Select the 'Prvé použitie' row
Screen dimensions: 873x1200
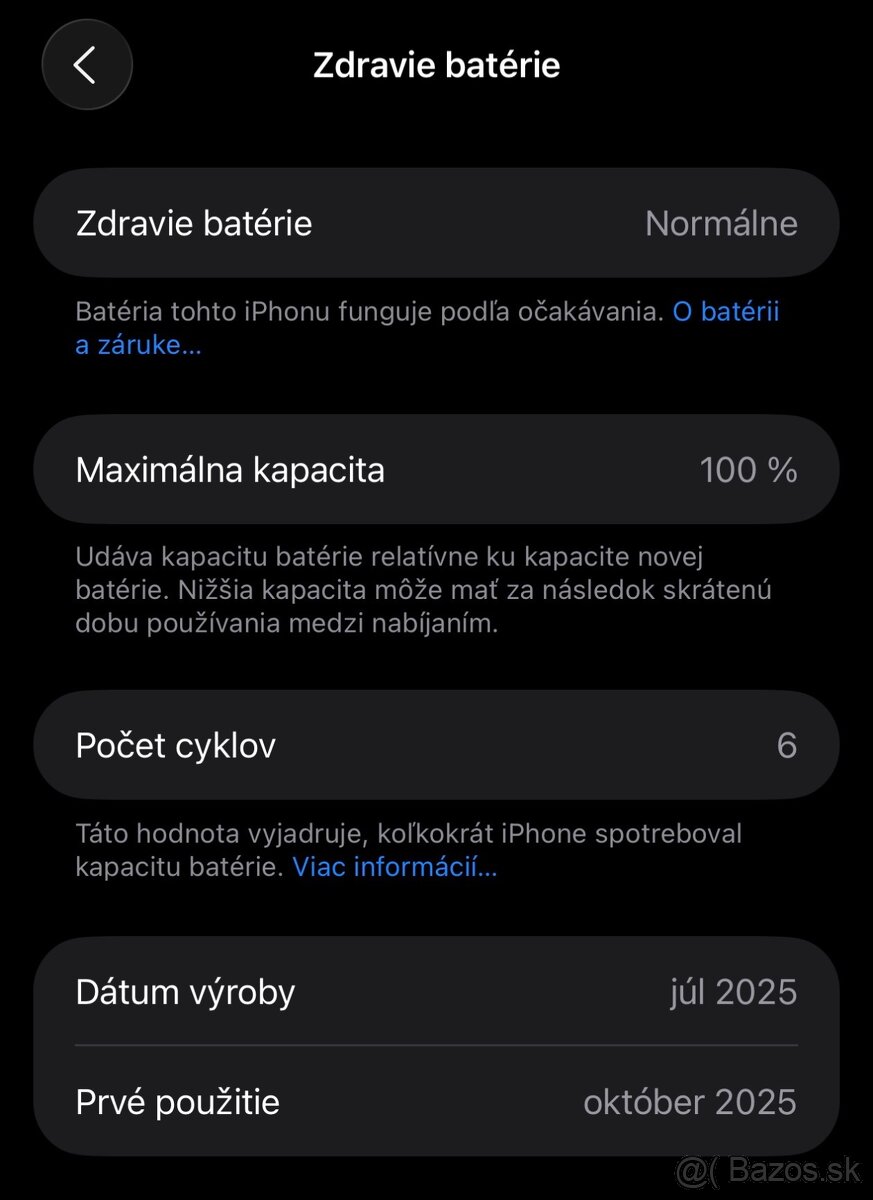(436, 1101)
